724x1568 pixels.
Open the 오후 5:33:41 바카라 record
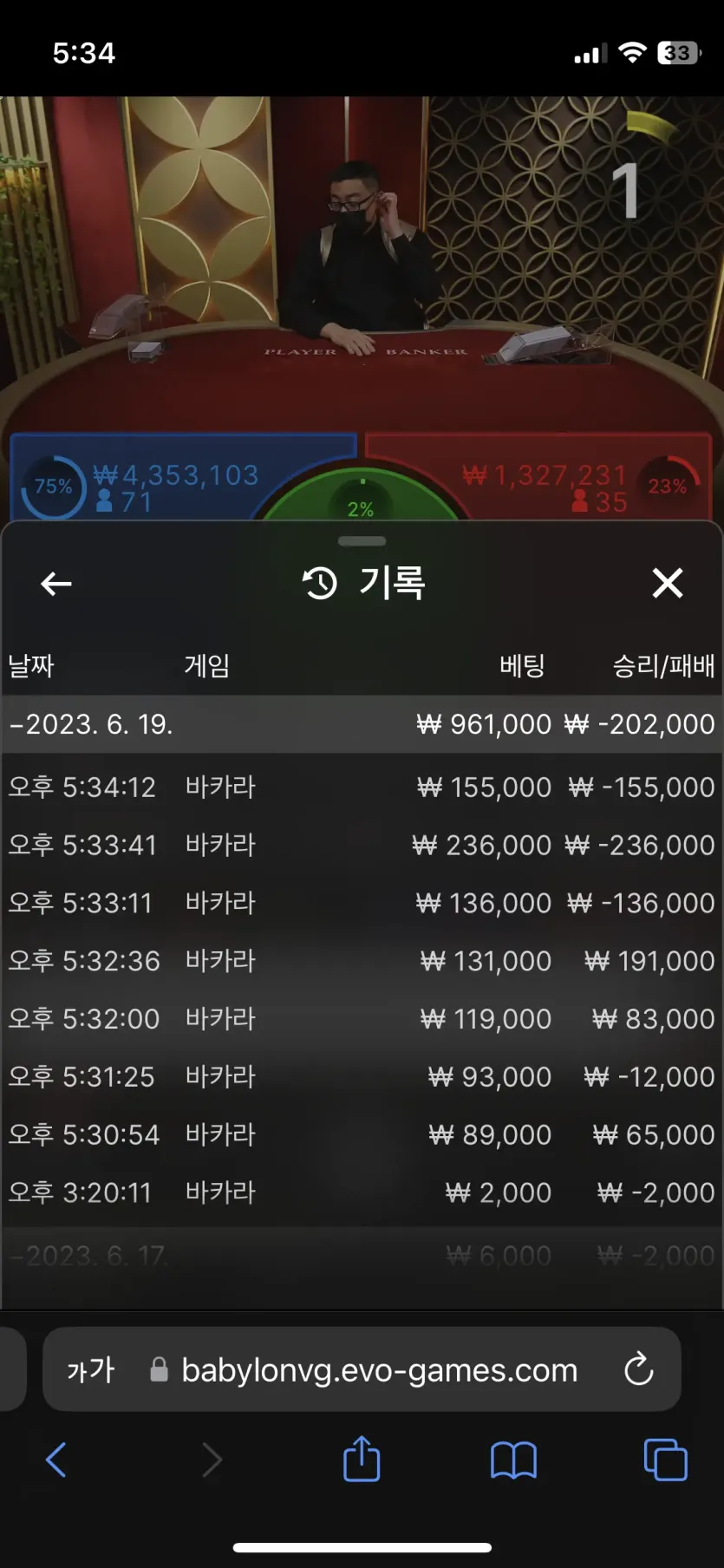[362, 845]
